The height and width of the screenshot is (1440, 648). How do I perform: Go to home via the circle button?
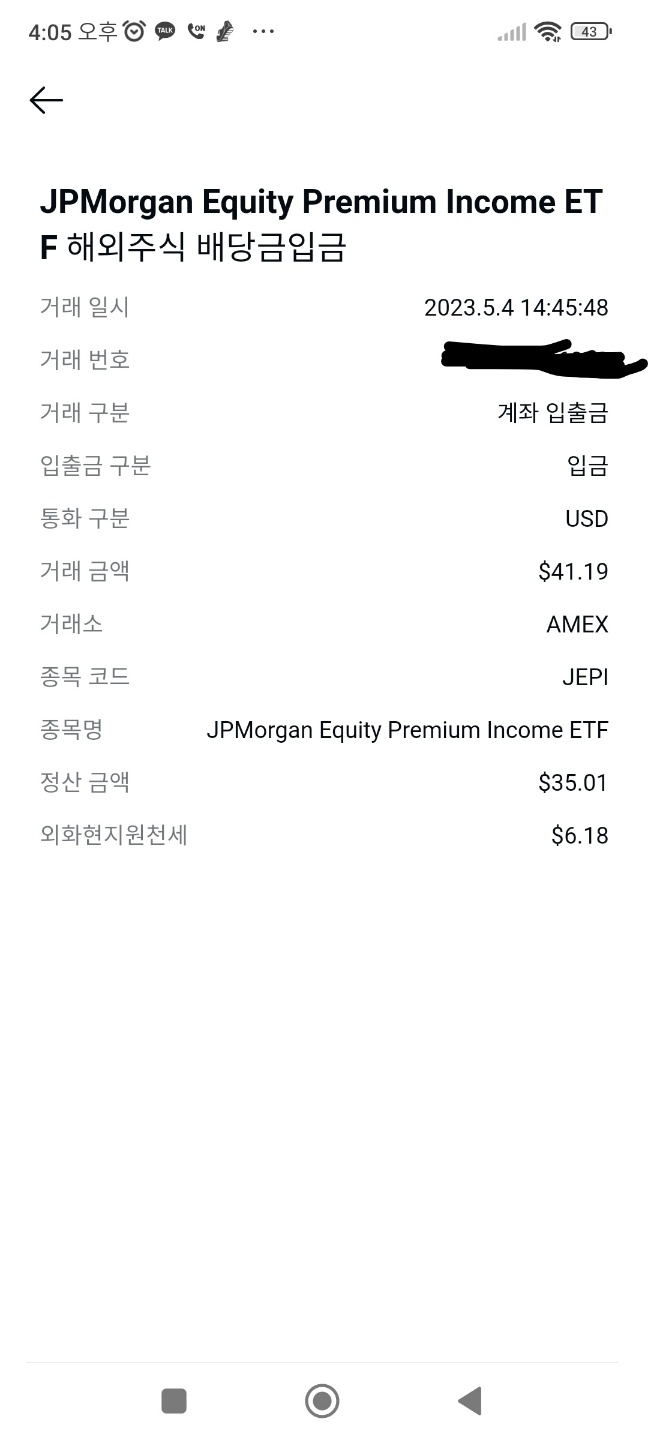pyautogui.click(x=322, y=1400)
